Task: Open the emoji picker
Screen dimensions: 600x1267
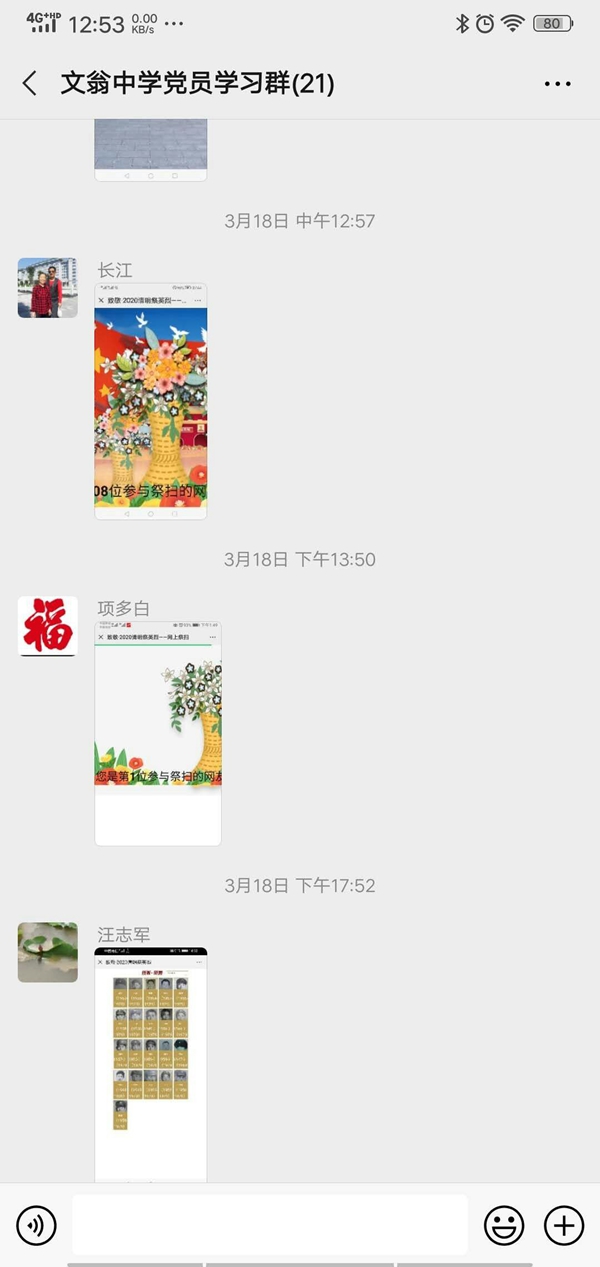Action: click(x=504, y=1225)
